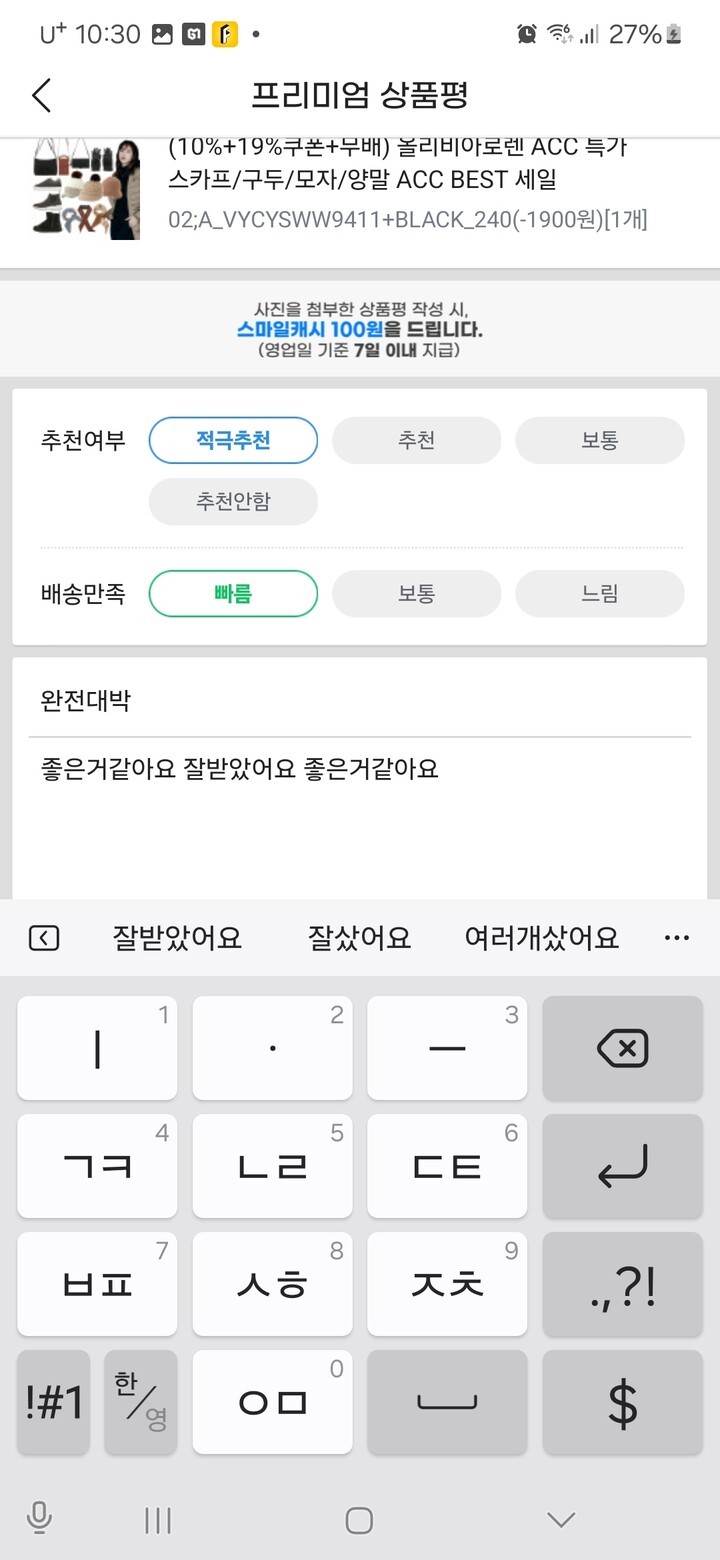Mark the product as 추천안함

(x=233, y=501)
